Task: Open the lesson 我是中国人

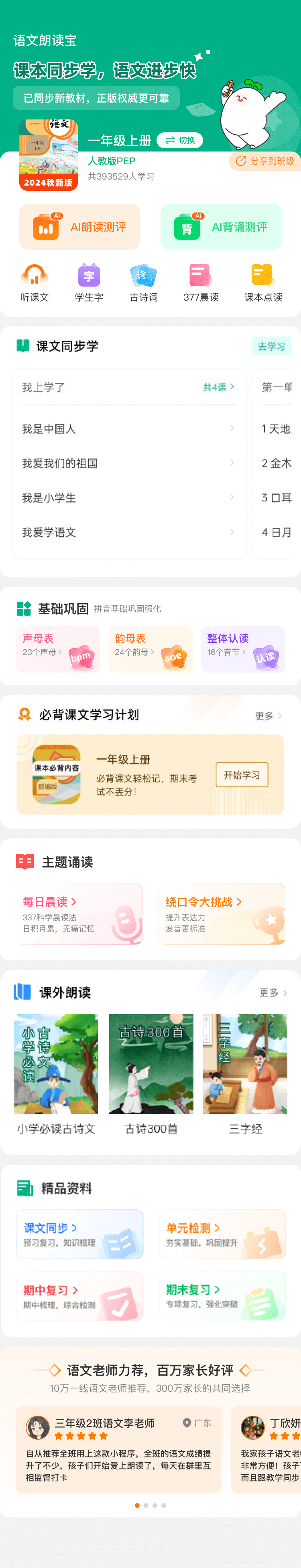Action: point(128,428)
